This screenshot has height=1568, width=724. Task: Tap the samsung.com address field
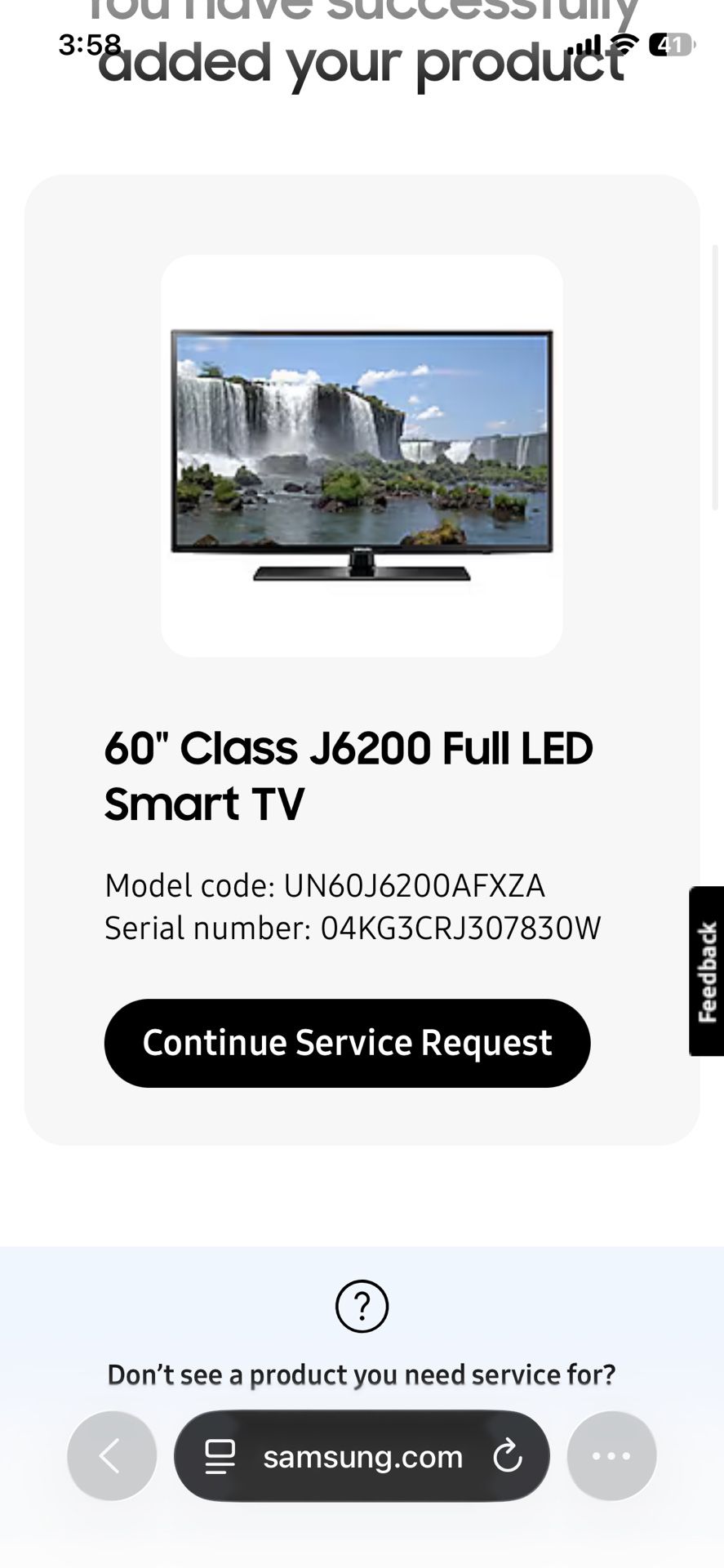tap(362, 1455)
